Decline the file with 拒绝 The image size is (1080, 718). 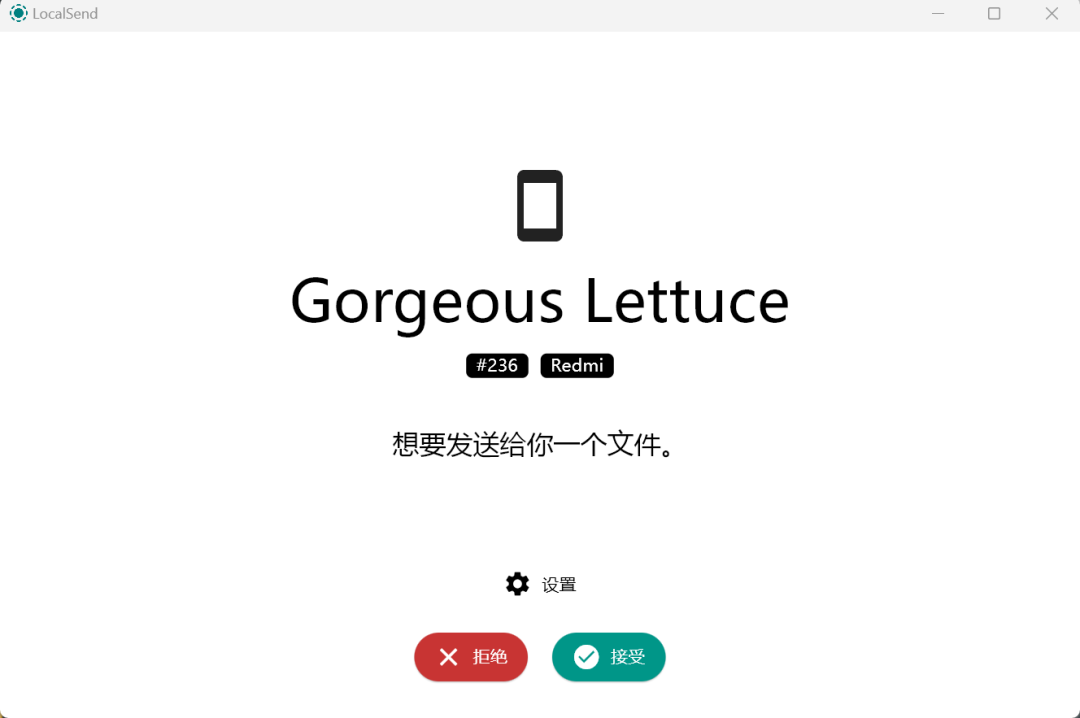(x=471, y=657)
